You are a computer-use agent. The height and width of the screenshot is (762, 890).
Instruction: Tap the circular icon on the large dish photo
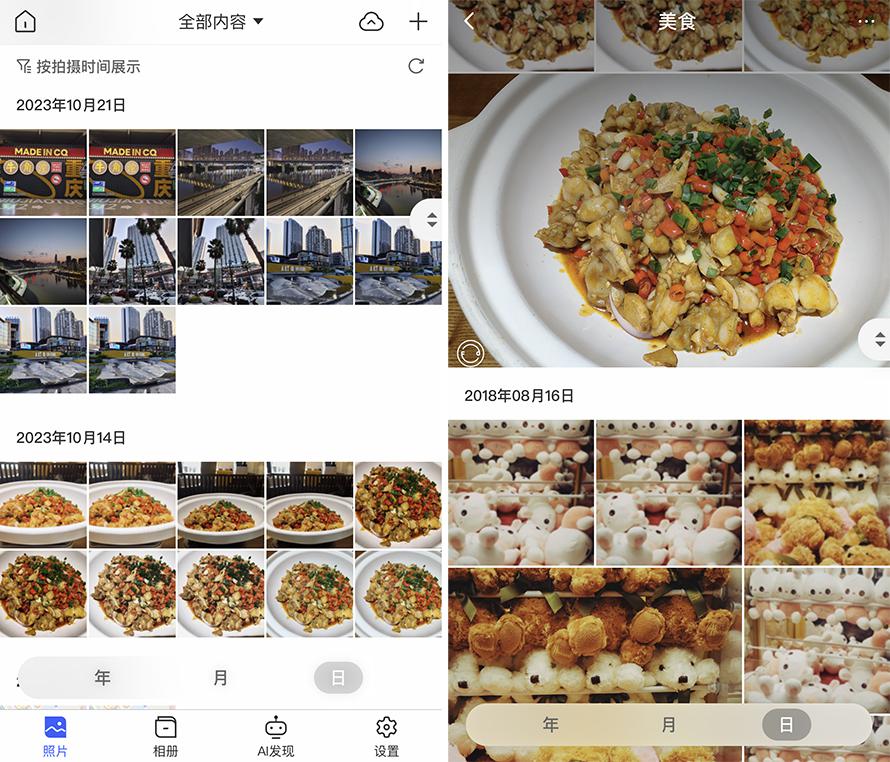pyautogui.click(x=469, y=353)
